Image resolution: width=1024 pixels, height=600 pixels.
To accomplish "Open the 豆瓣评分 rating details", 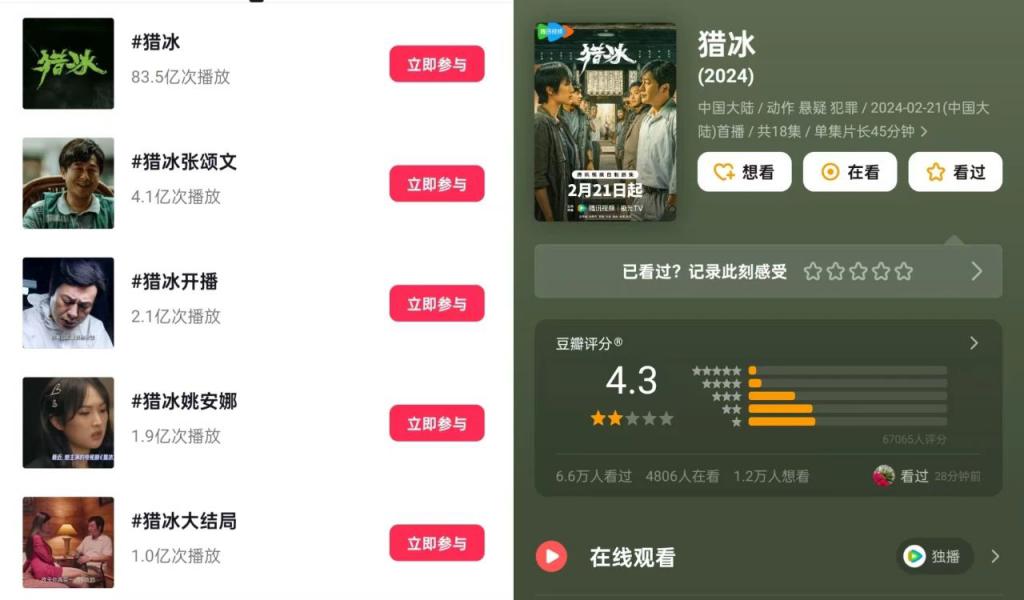I will 974,343.
